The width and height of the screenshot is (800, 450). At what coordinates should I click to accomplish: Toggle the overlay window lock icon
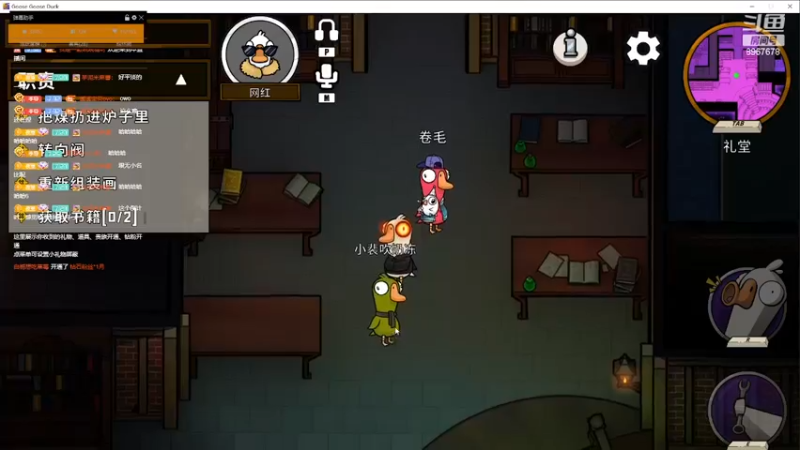[x=127, y=18]
